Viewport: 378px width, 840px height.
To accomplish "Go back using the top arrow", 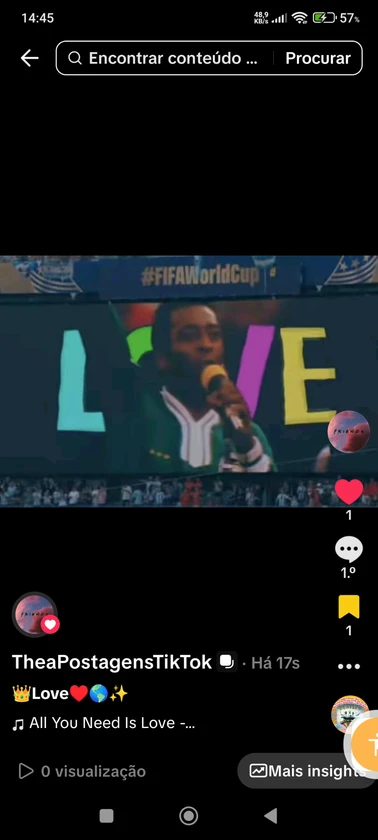I will coord(29,58).
